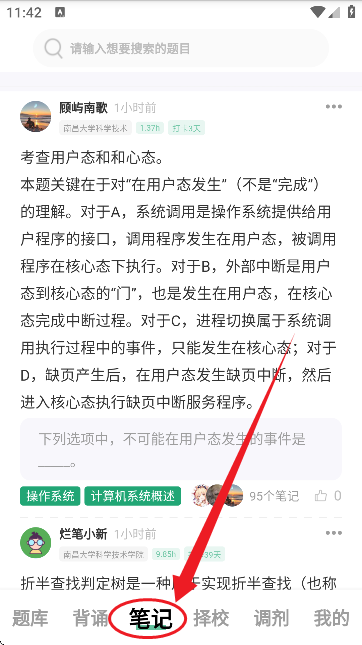Open the 调剂 tab
This screenshot has width=362, height=645.
click(272, 618)
